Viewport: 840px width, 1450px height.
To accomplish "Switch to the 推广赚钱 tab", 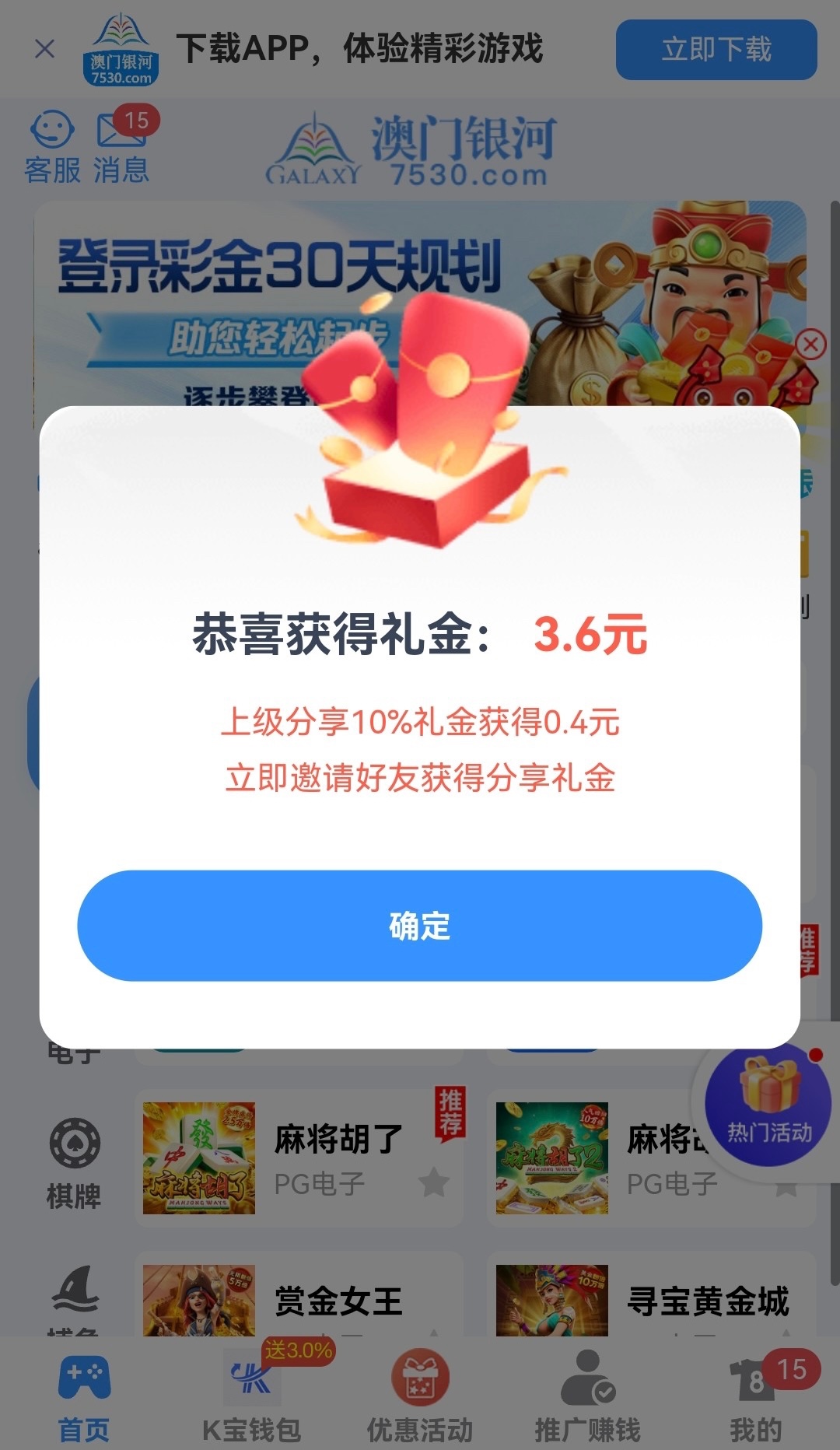I will (x=587, y=1398).
